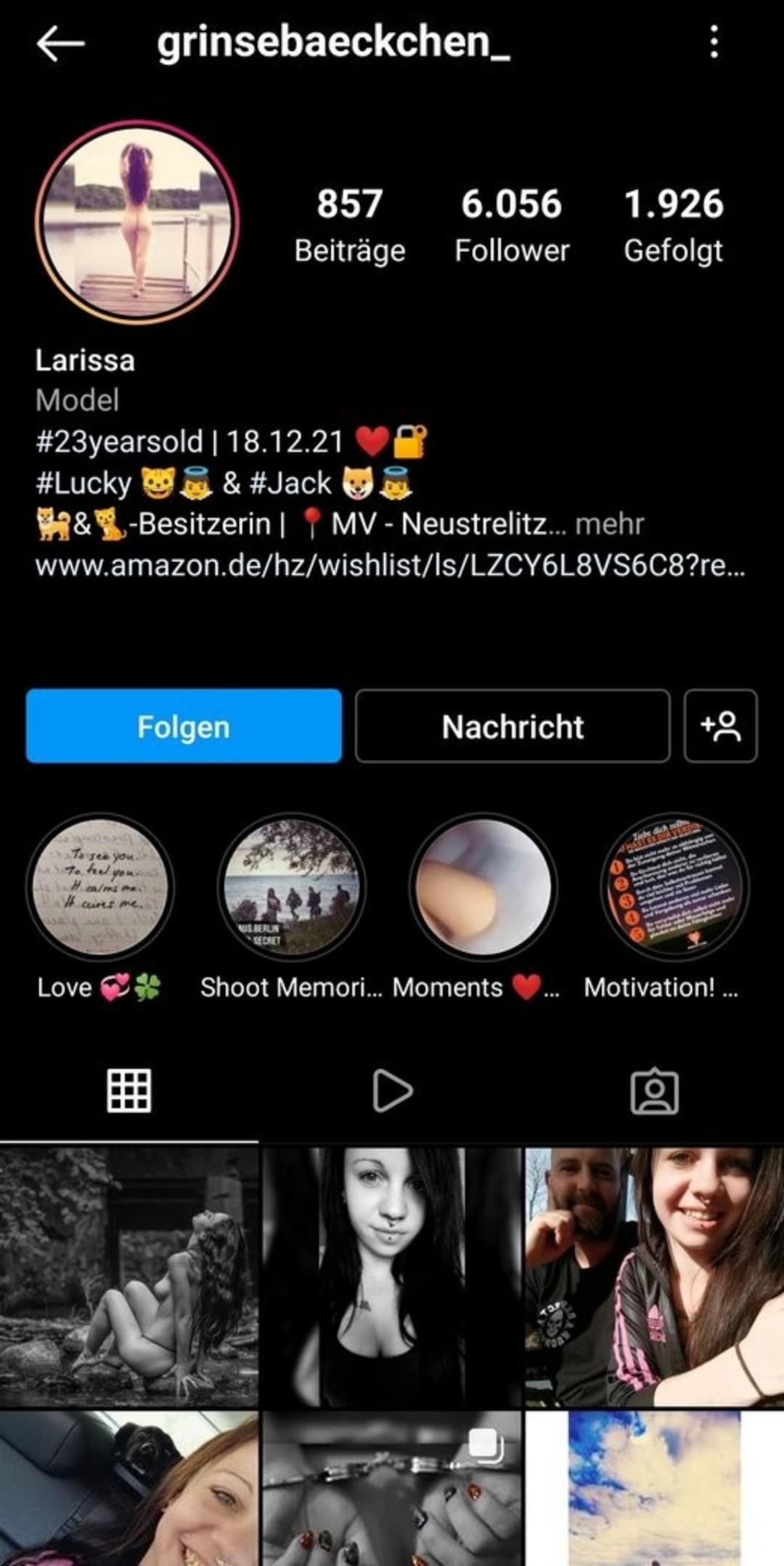The width and height of the screenshot is (784, 1566).
Task: Open the three-dot overflow menu
Action: point(714,42)
